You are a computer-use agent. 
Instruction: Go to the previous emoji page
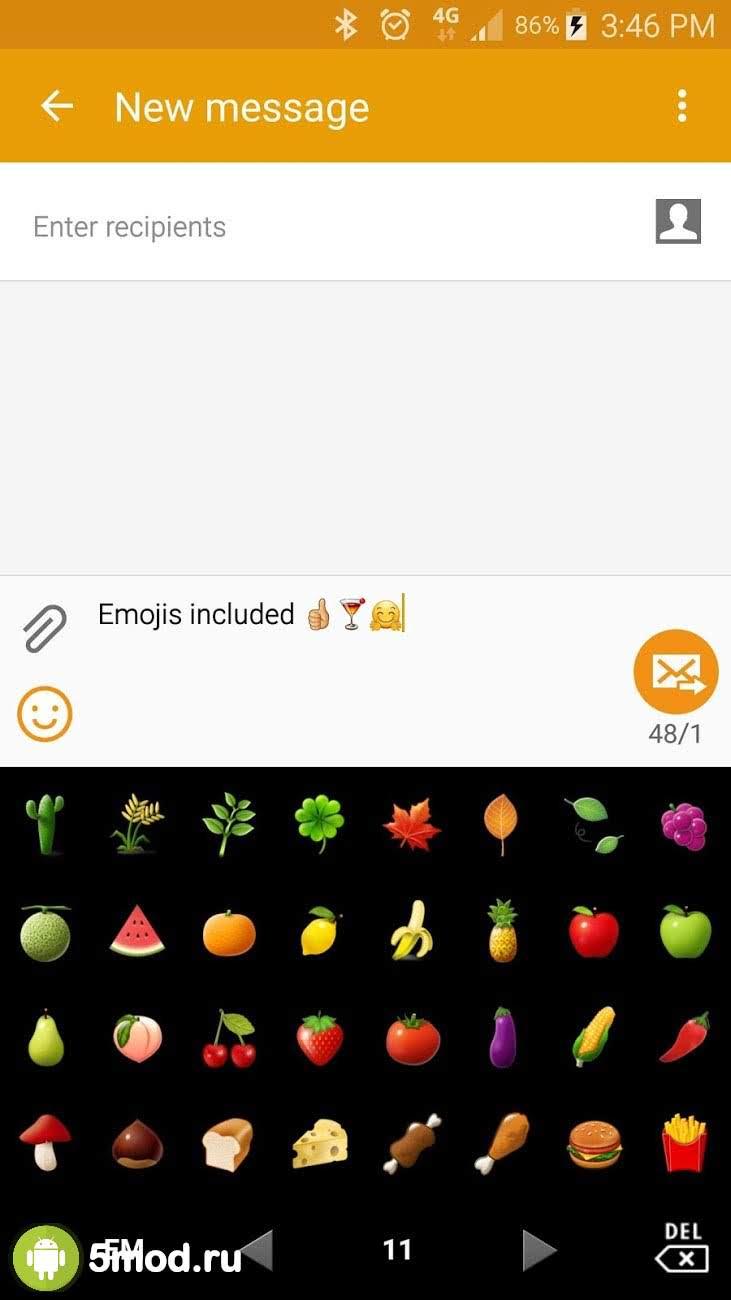click(x=258, y=1250)
